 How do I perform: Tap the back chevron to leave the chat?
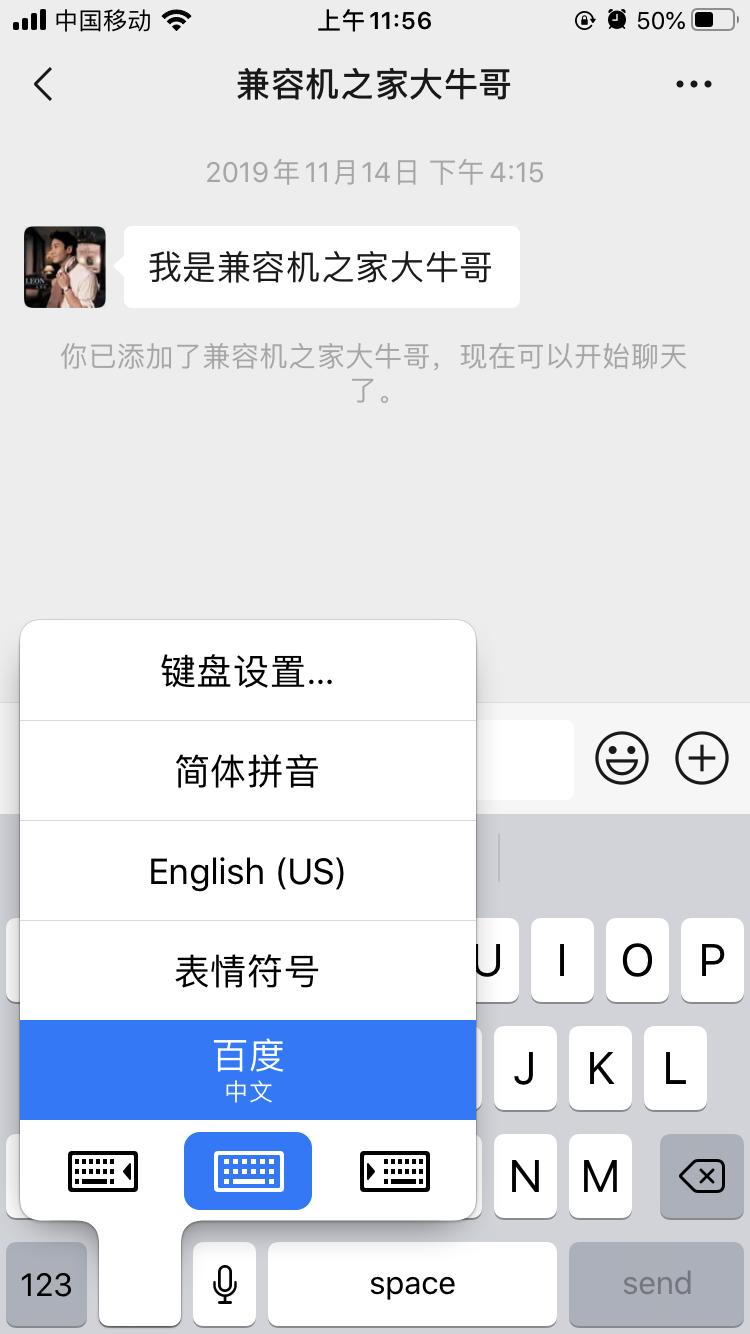coord(42,84)
